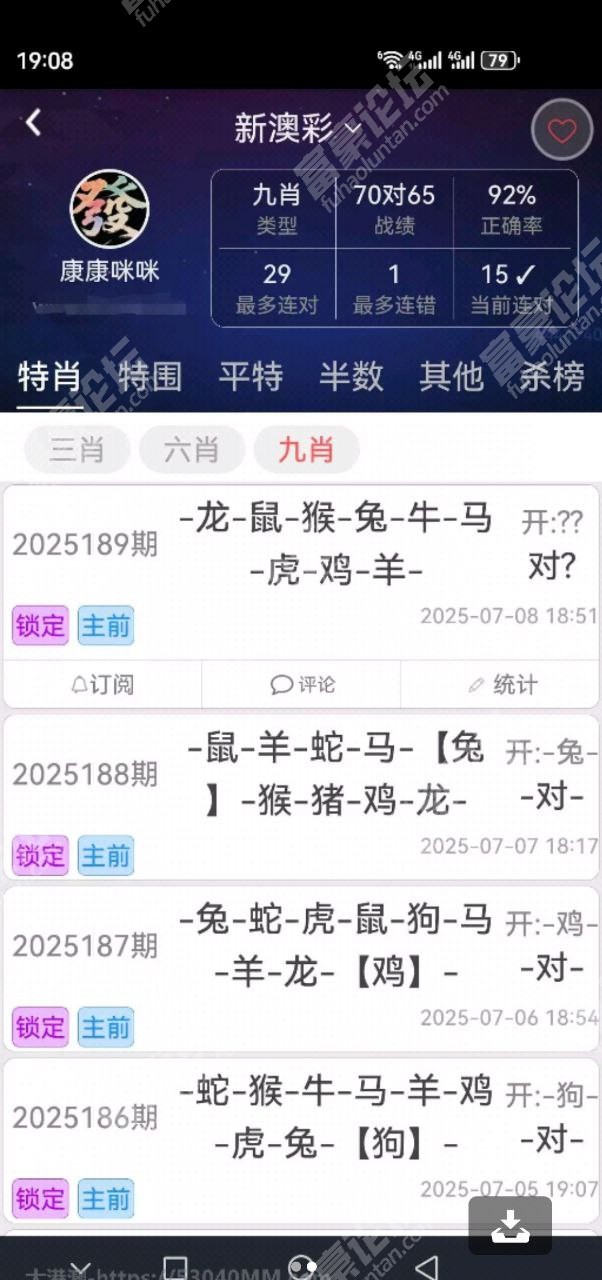View 统计 statistics for issue 2025189
This screenshot has width=602, height=1280.
pyautogui.click(x=502, y=685)
